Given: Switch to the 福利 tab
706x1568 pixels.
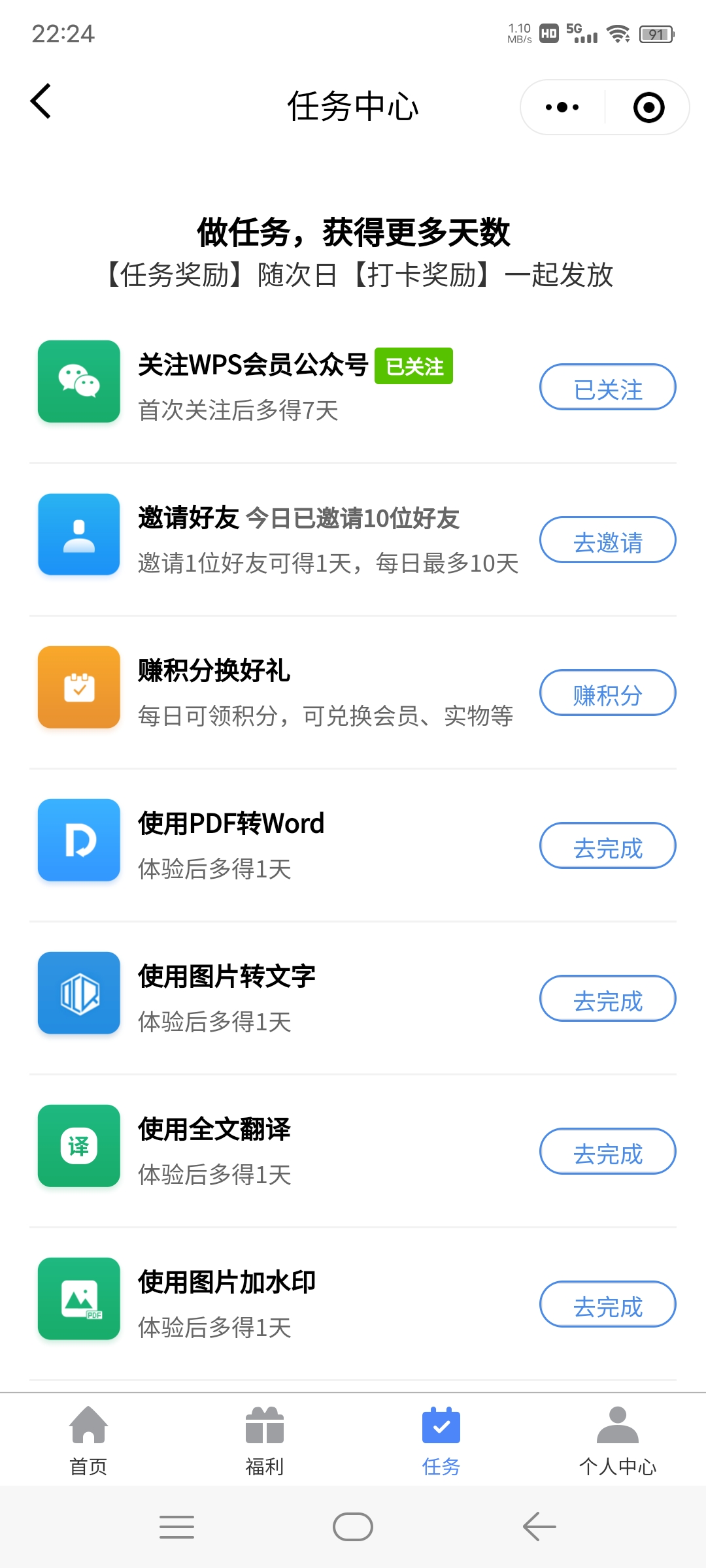Looking at the screenshot, I should coord(265,1441).
